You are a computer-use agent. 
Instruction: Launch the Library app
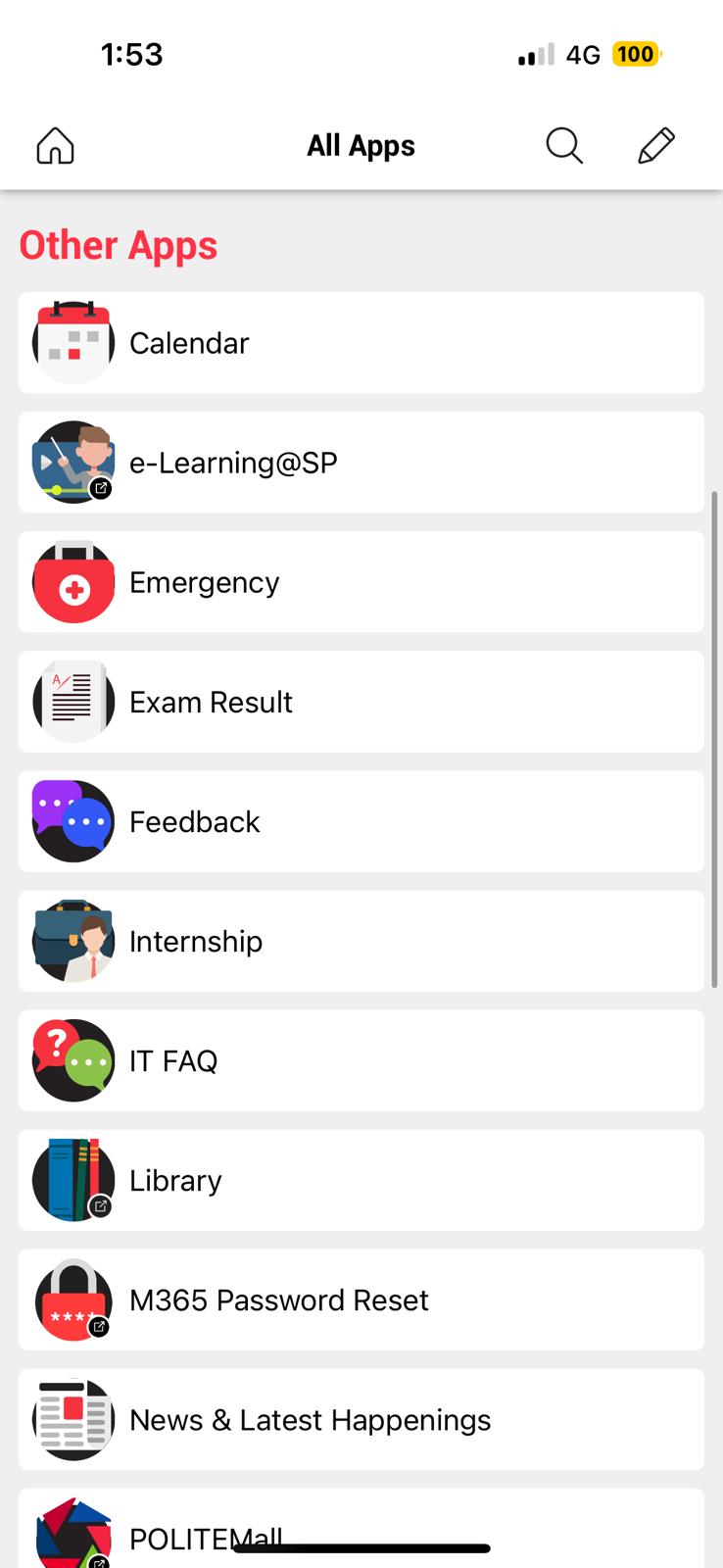point(361,1180)
